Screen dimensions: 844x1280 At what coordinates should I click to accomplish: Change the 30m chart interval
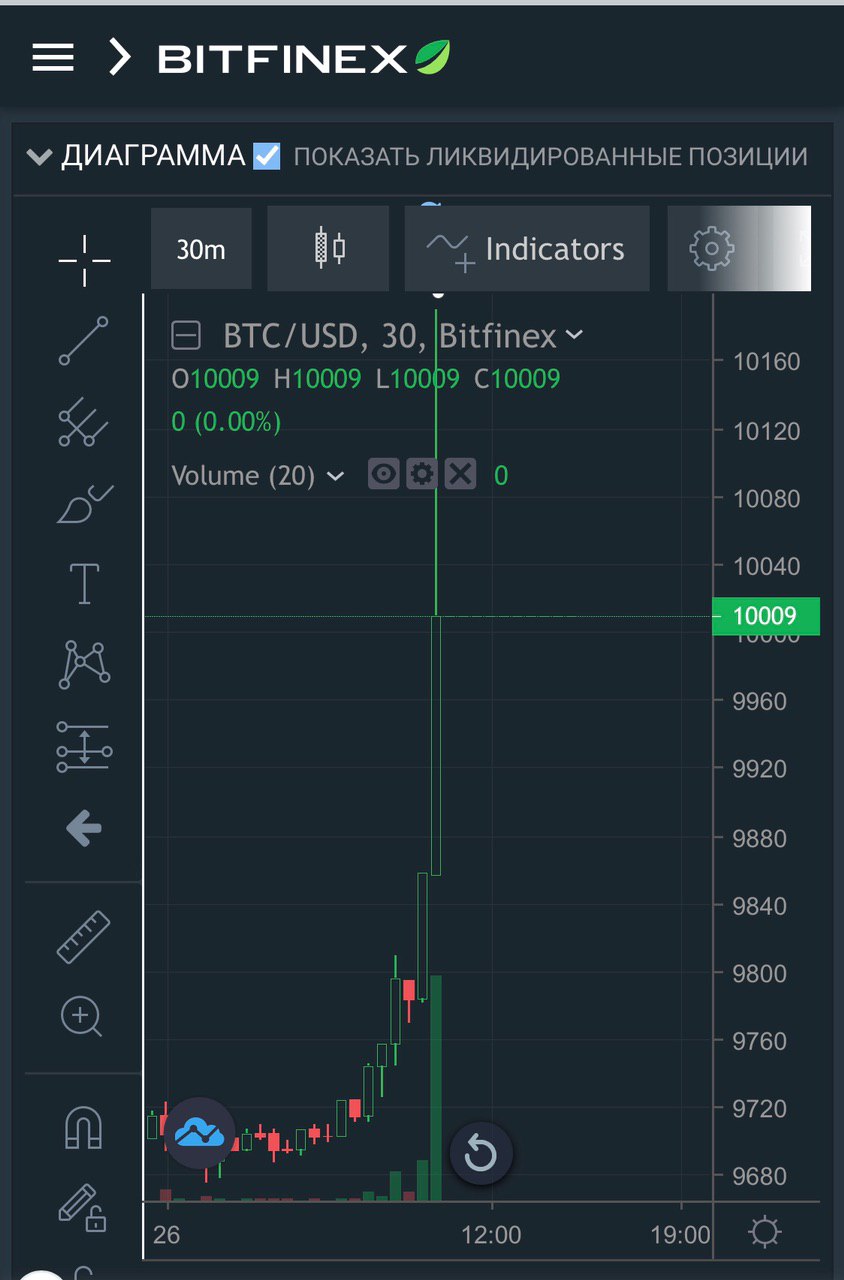click(x=201, y=249)
